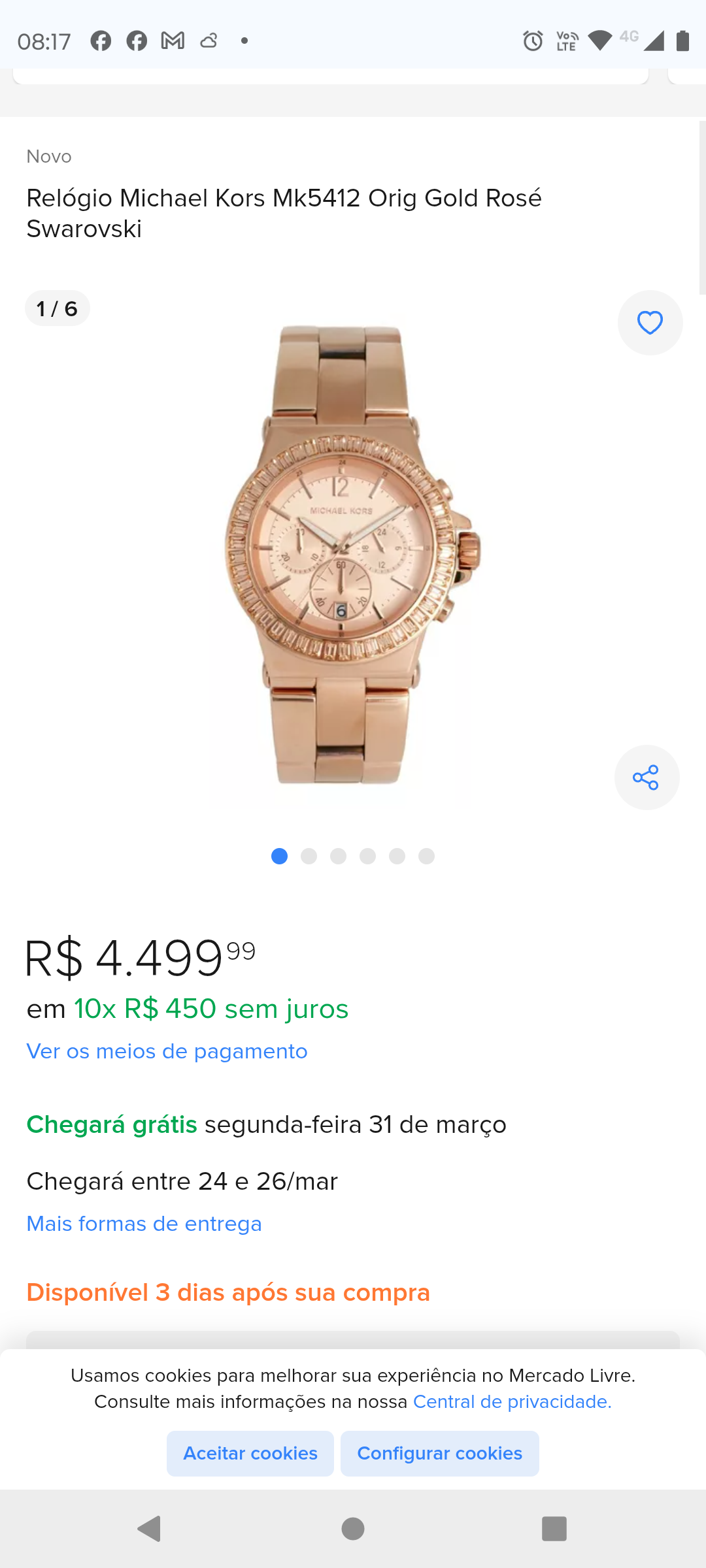The width and height of the screenshot is (706, 1568).
Task: Tap Configurar cookies button
Action: [x=439, y=1454]
